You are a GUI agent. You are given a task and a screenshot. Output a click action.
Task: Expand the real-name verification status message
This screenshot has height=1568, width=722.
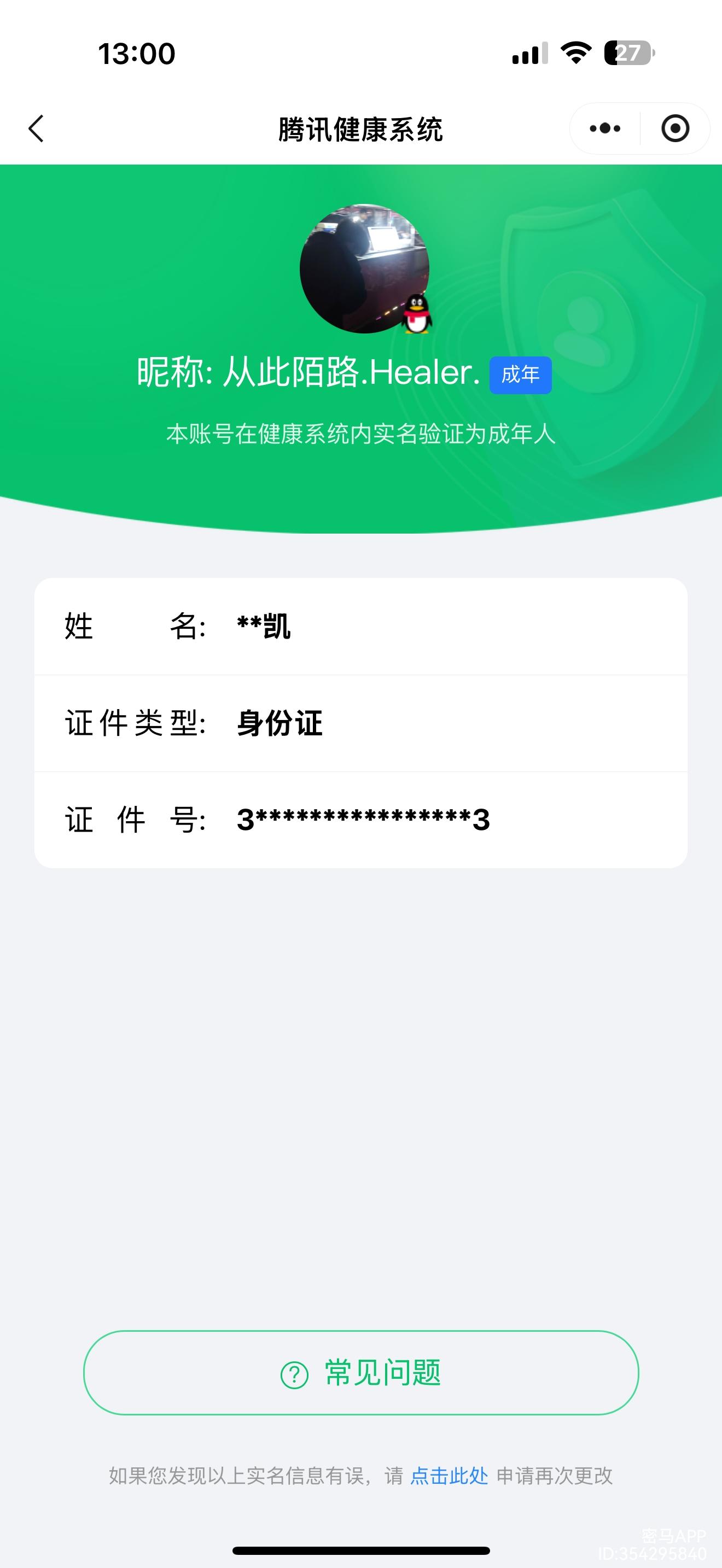(x=360, y=435)
